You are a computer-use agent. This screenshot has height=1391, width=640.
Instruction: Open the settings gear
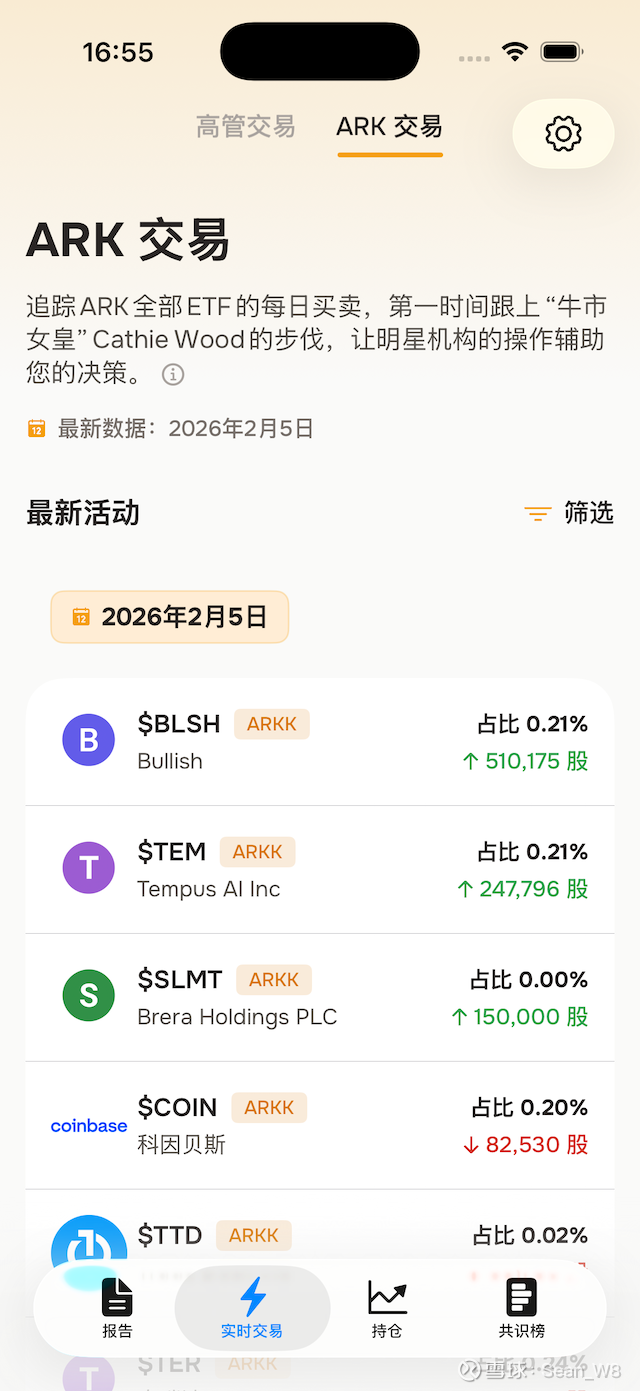(x=563, y=133)
